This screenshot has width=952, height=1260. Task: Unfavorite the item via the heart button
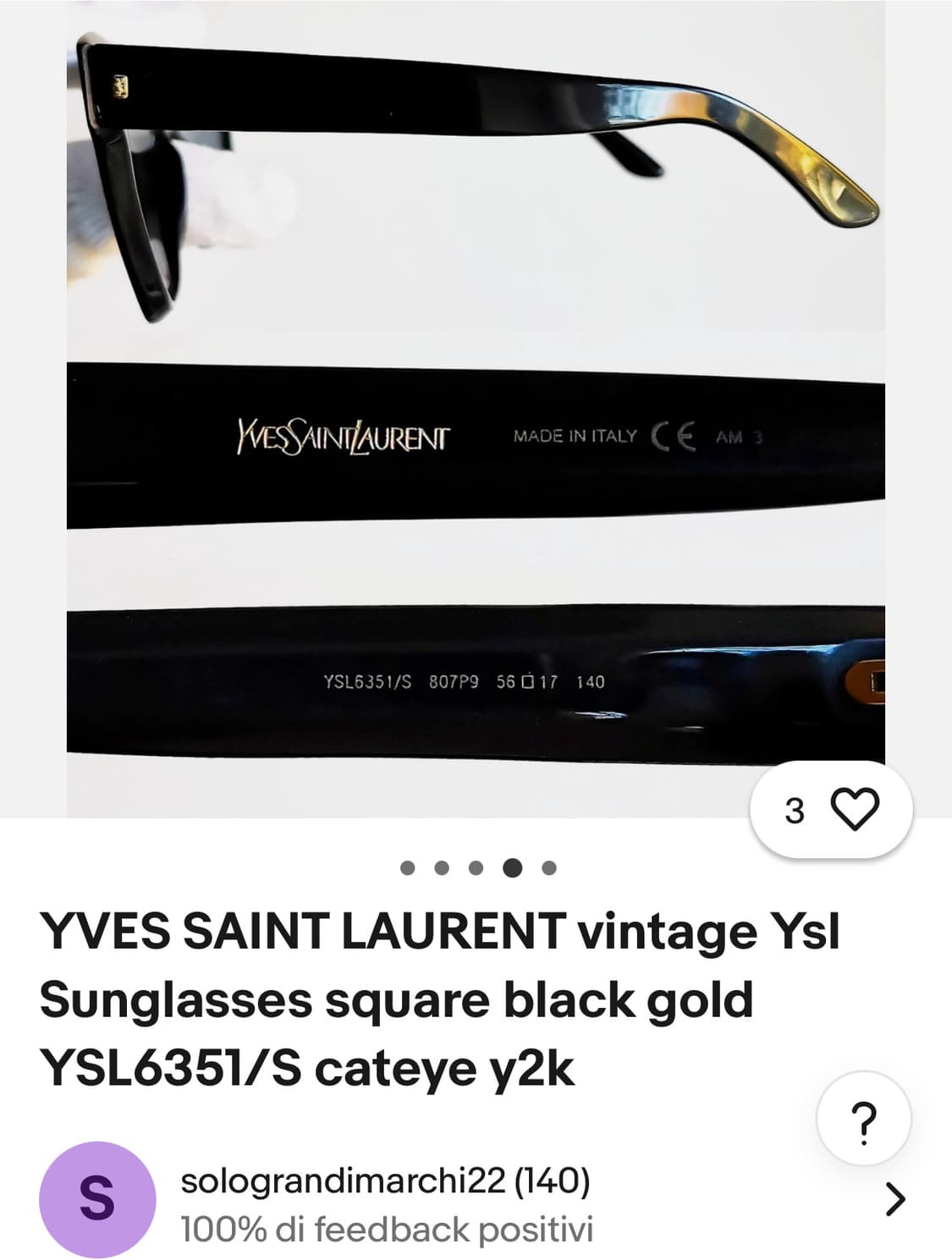click(x=856, y=811)
